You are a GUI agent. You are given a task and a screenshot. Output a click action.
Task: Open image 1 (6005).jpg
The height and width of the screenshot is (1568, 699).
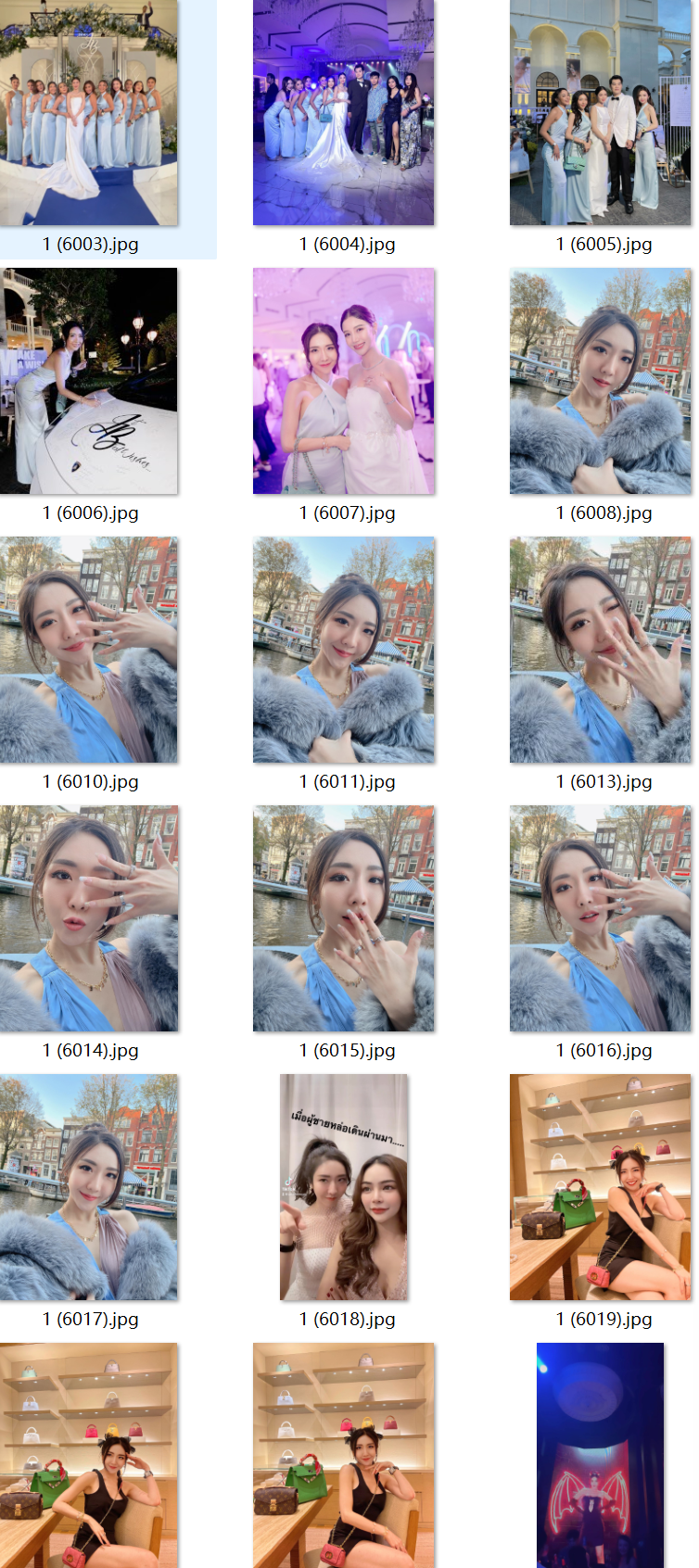coord(600,113)
